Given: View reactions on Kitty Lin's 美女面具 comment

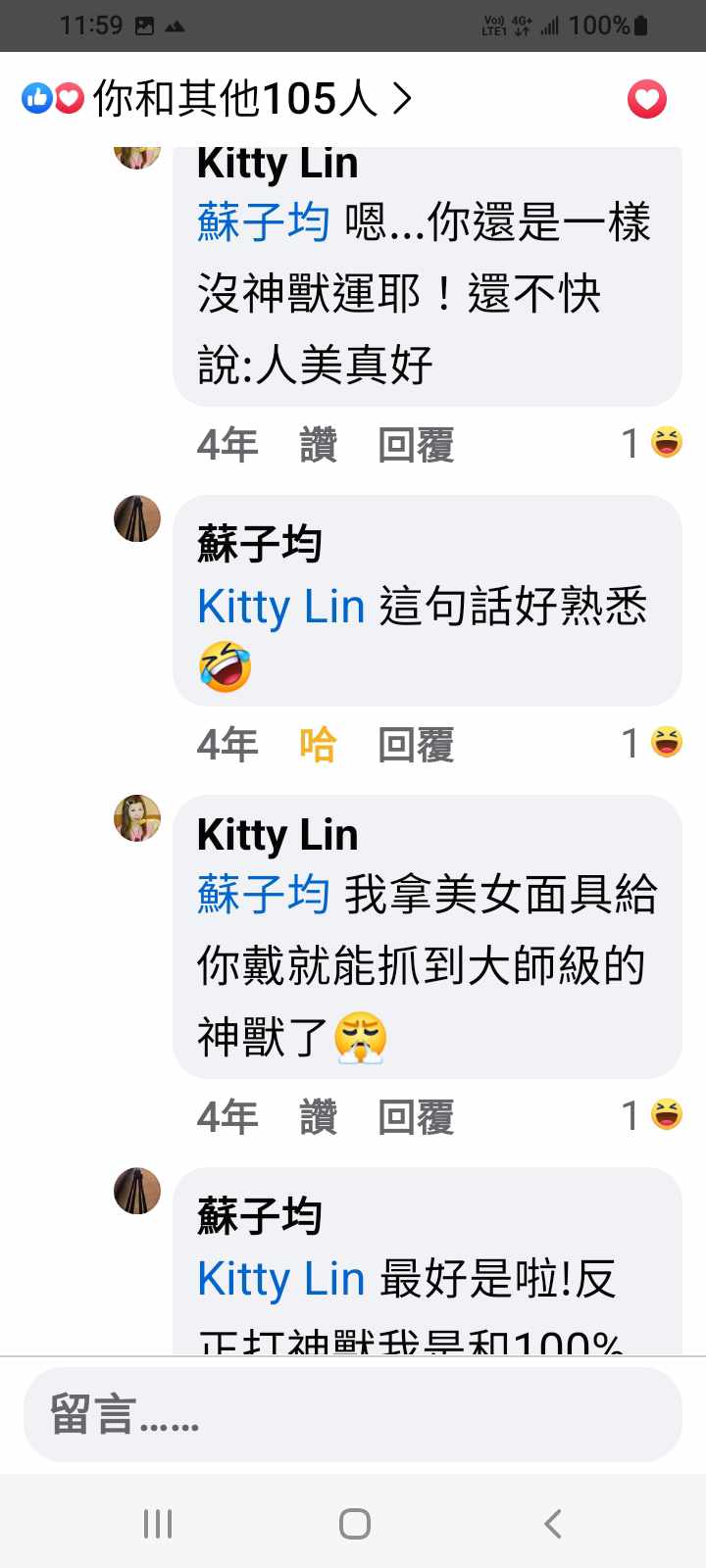Looking at the screenshot, I should tap(653, 1115).
